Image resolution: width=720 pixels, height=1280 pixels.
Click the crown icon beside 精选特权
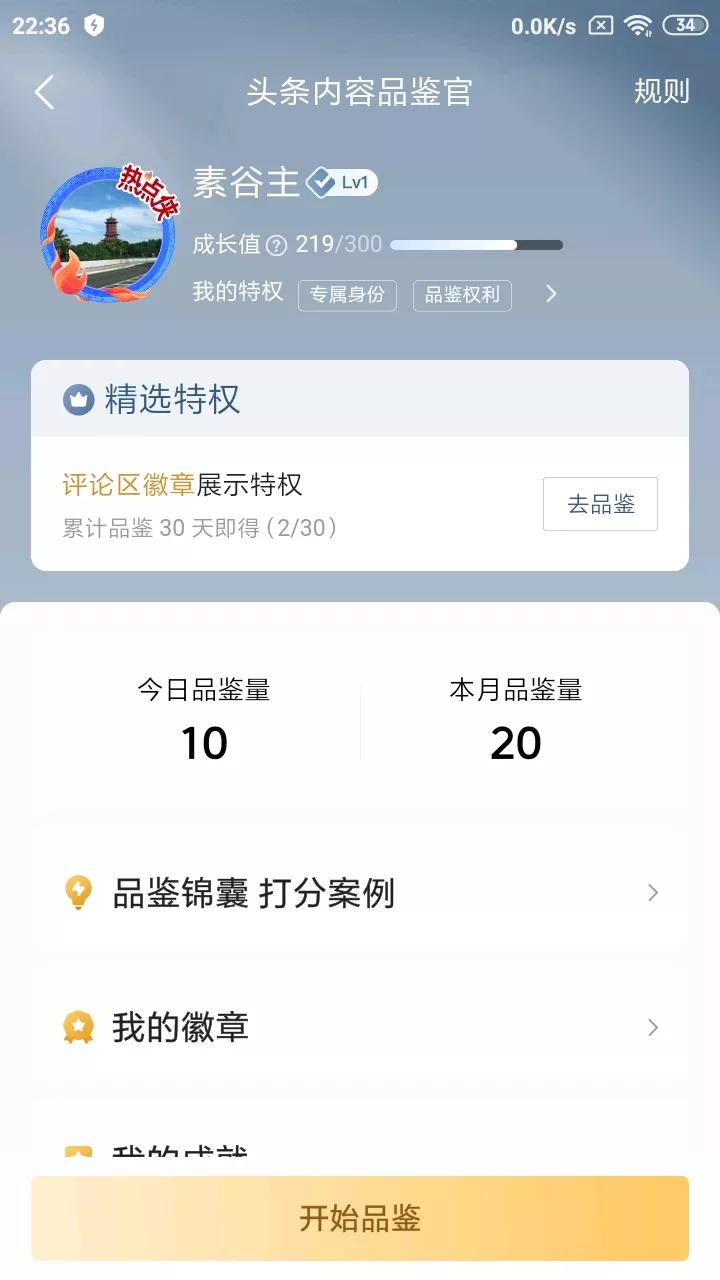(79, 399)
